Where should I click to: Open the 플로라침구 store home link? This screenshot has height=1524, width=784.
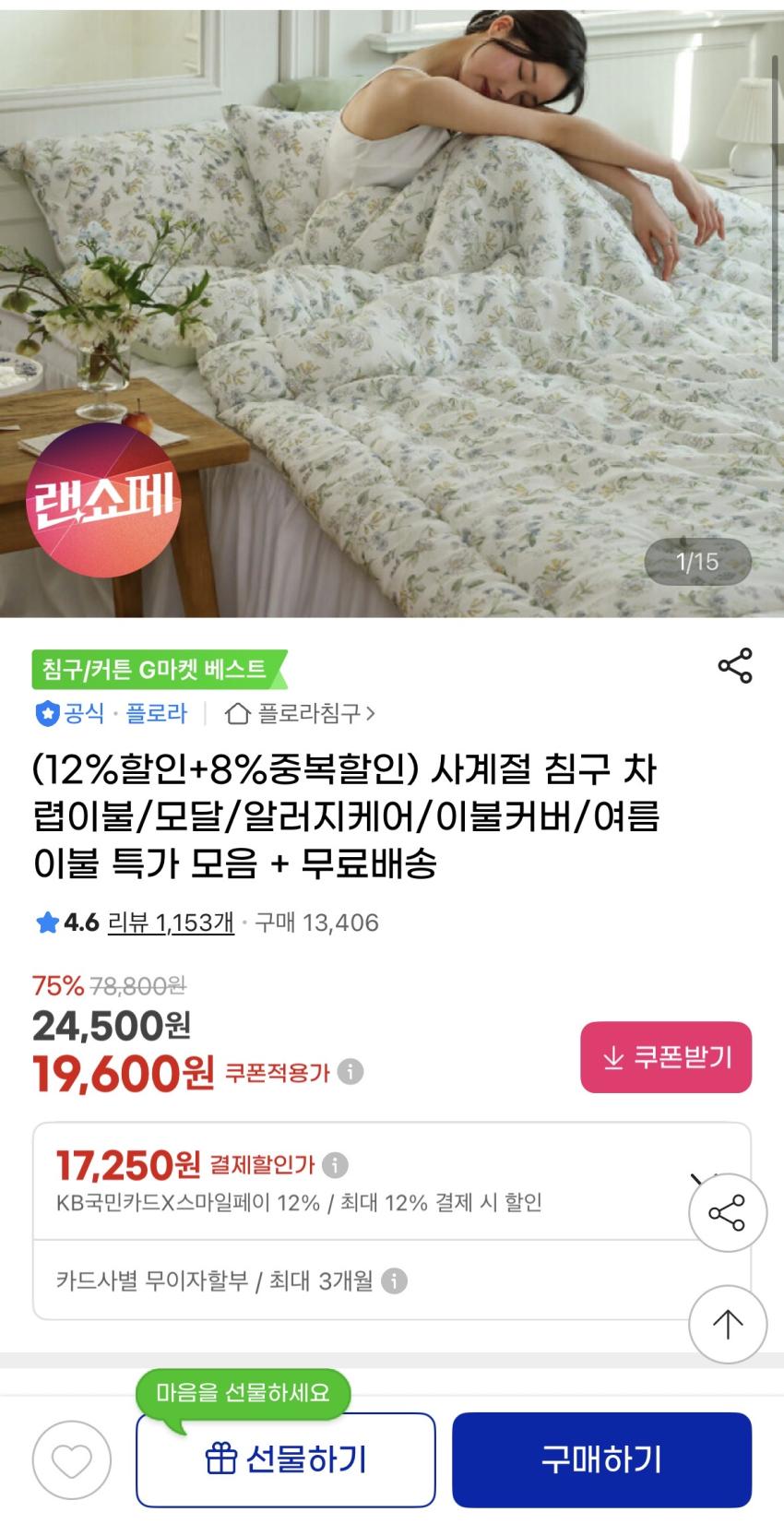click(x=302, y=713)
